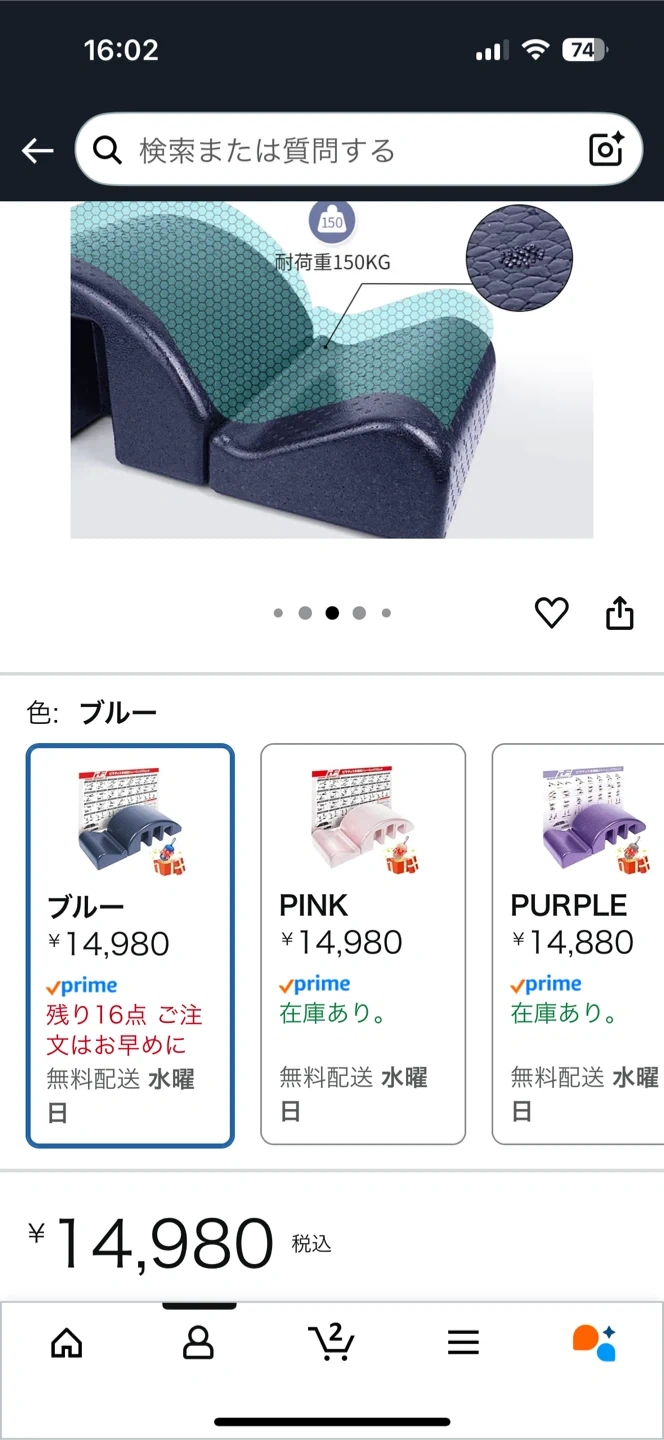
Task: Share this product
Action: tap(620, 613)
